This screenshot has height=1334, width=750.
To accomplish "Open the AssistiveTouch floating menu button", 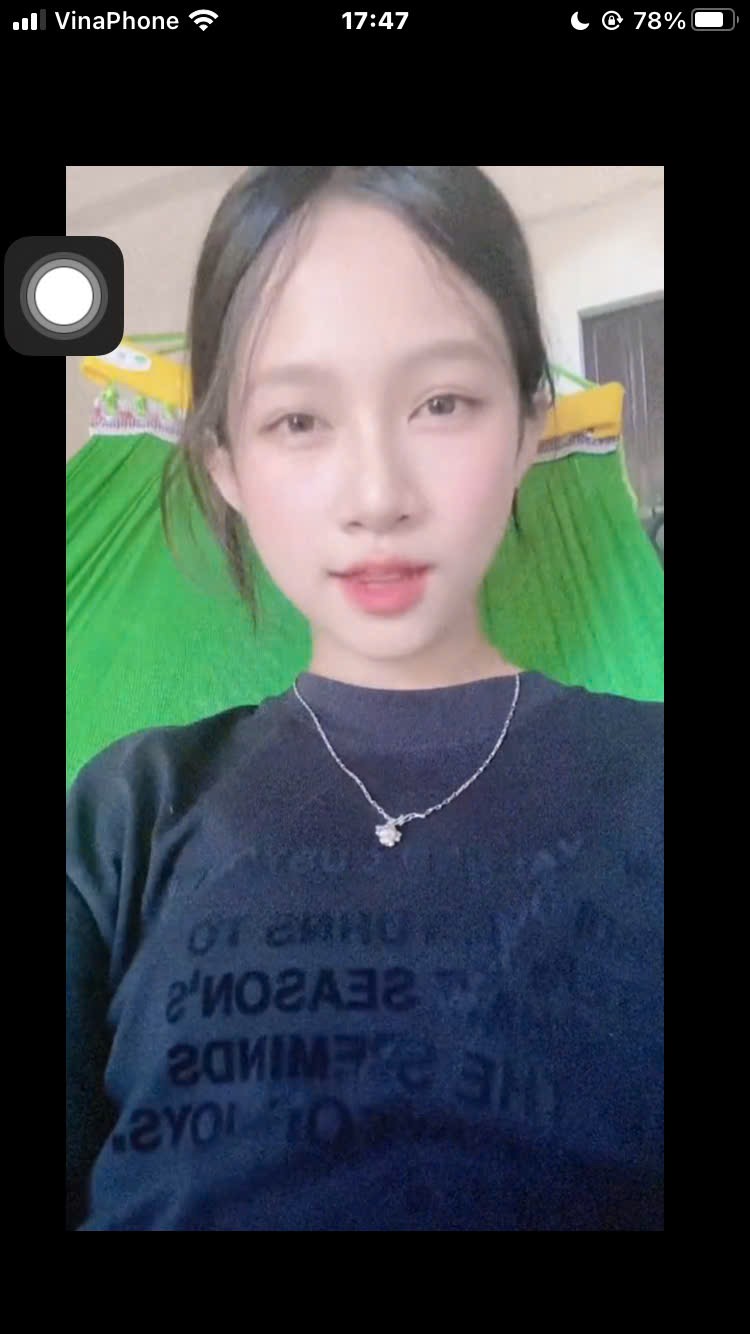I will (x=64, y=296).
